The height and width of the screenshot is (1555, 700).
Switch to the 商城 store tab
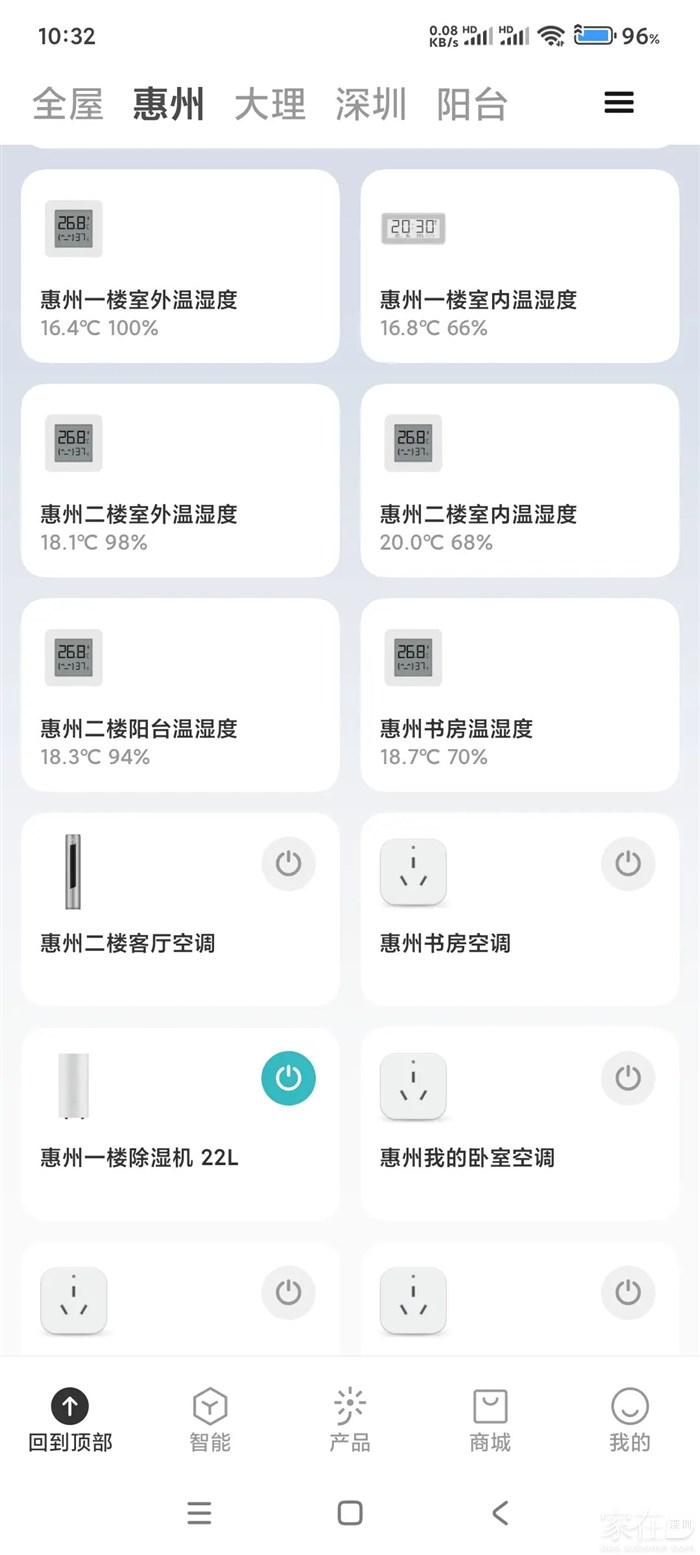490,1419
